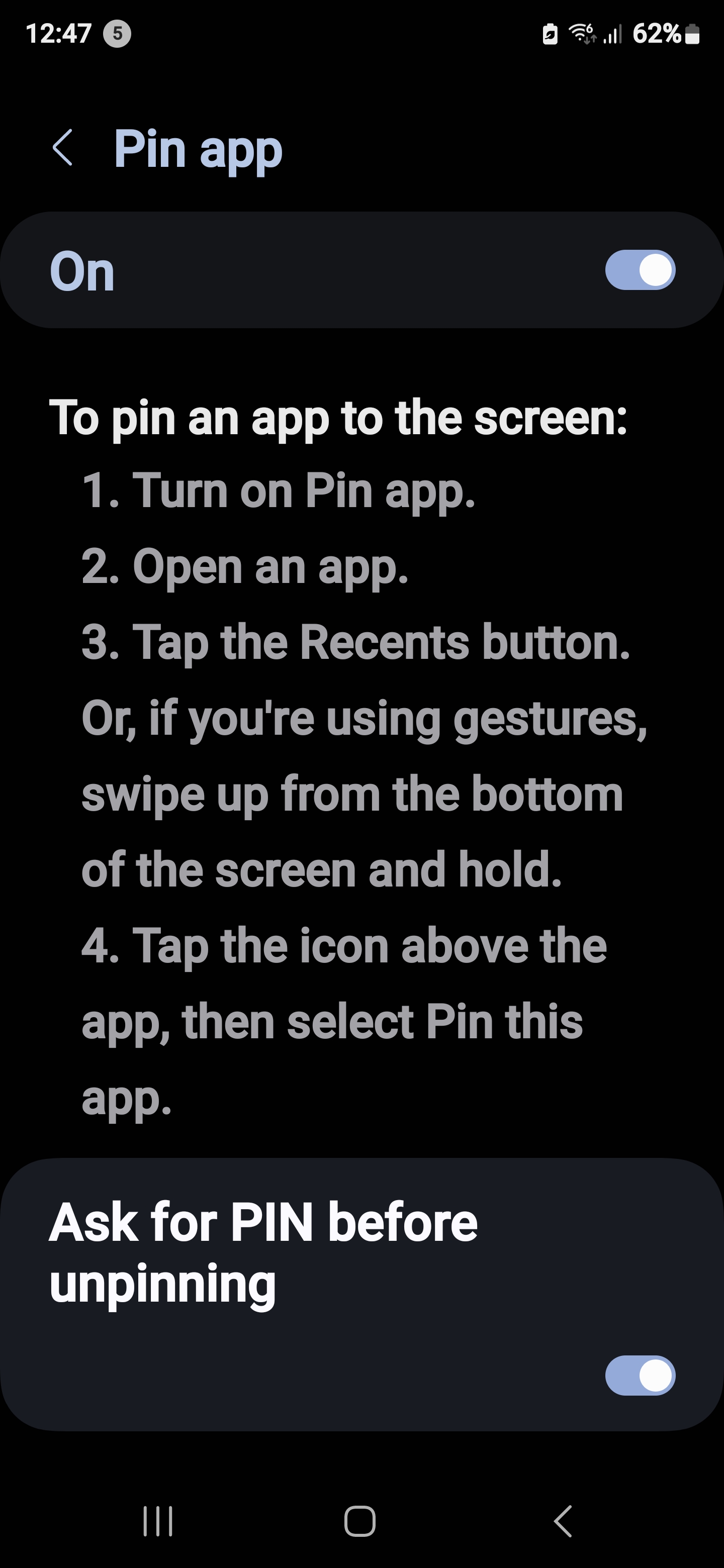The width and height of the screenshot is (724, 1568).
Task: Select the Pin app screen title
Action: [x=199, y=149]
